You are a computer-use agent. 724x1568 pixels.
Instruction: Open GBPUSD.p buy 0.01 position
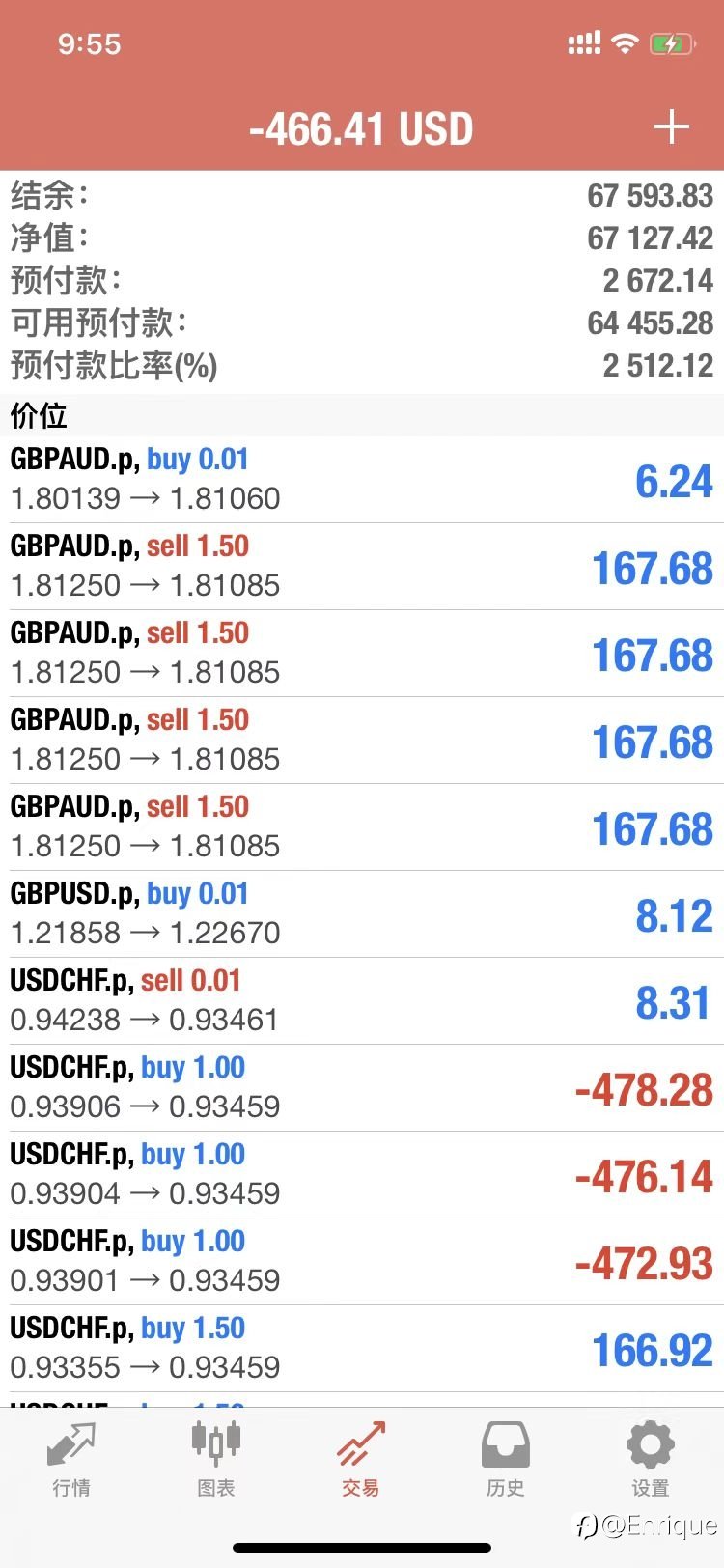pyautogui.click(x=362, y=914)
